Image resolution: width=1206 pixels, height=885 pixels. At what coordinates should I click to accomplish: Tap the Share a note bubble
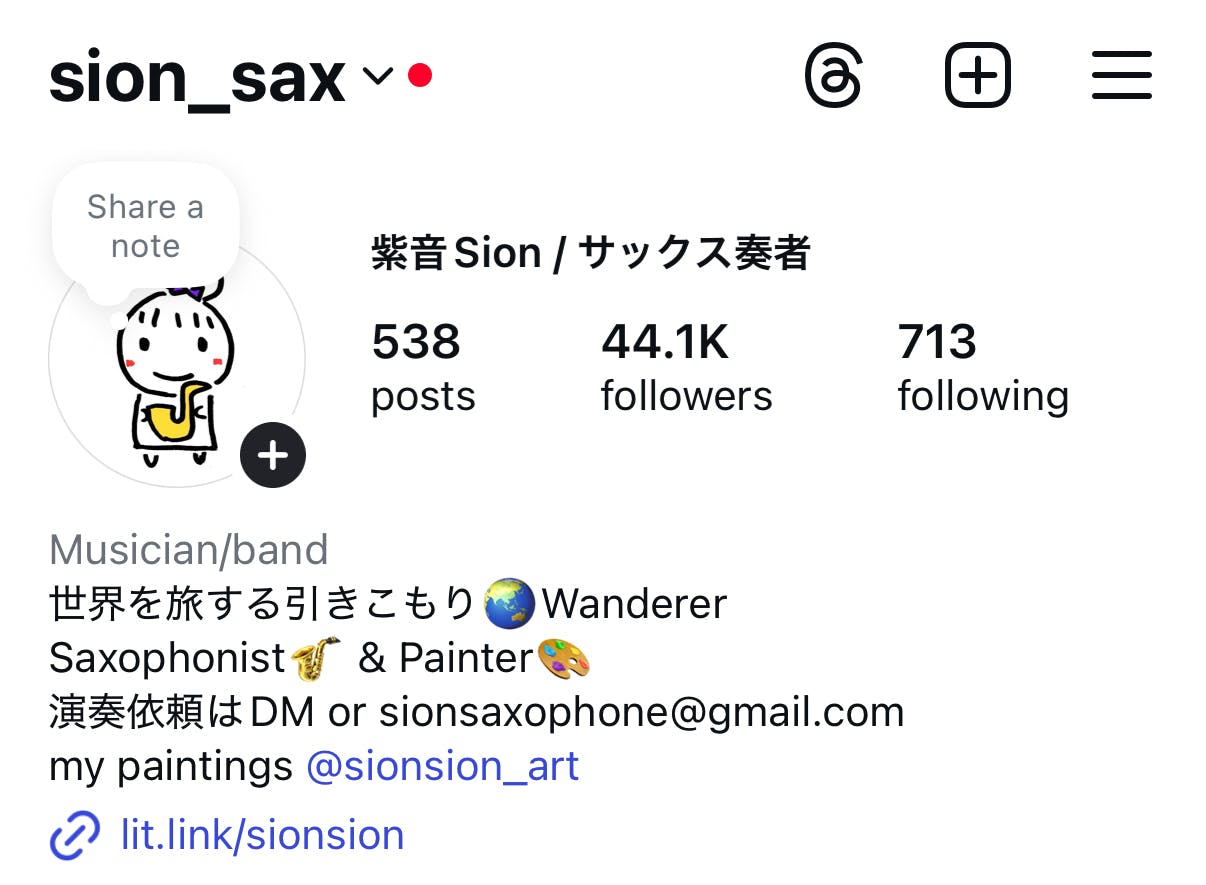(x=145, y=226)
